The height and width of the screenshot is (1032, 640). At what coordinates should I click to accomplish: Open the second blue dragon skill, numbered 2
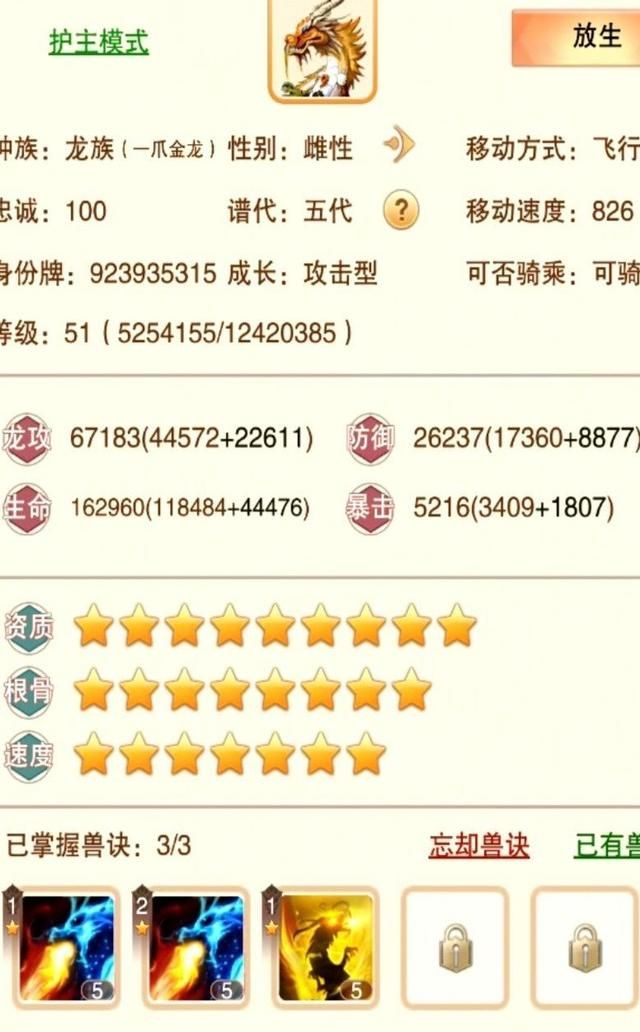[x=195, y=947]
